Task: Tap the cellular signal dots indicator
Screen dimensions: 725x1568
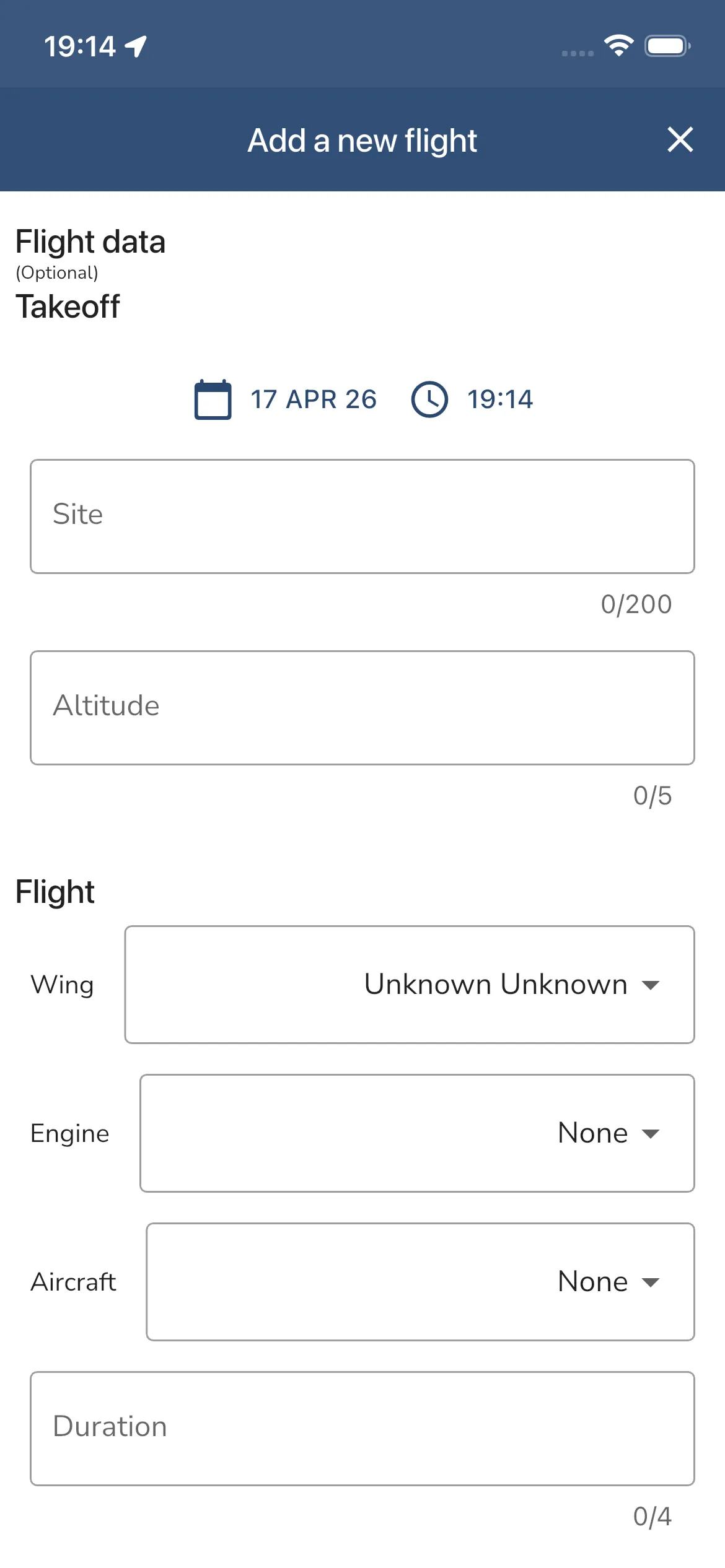Action: click(576, 53)
